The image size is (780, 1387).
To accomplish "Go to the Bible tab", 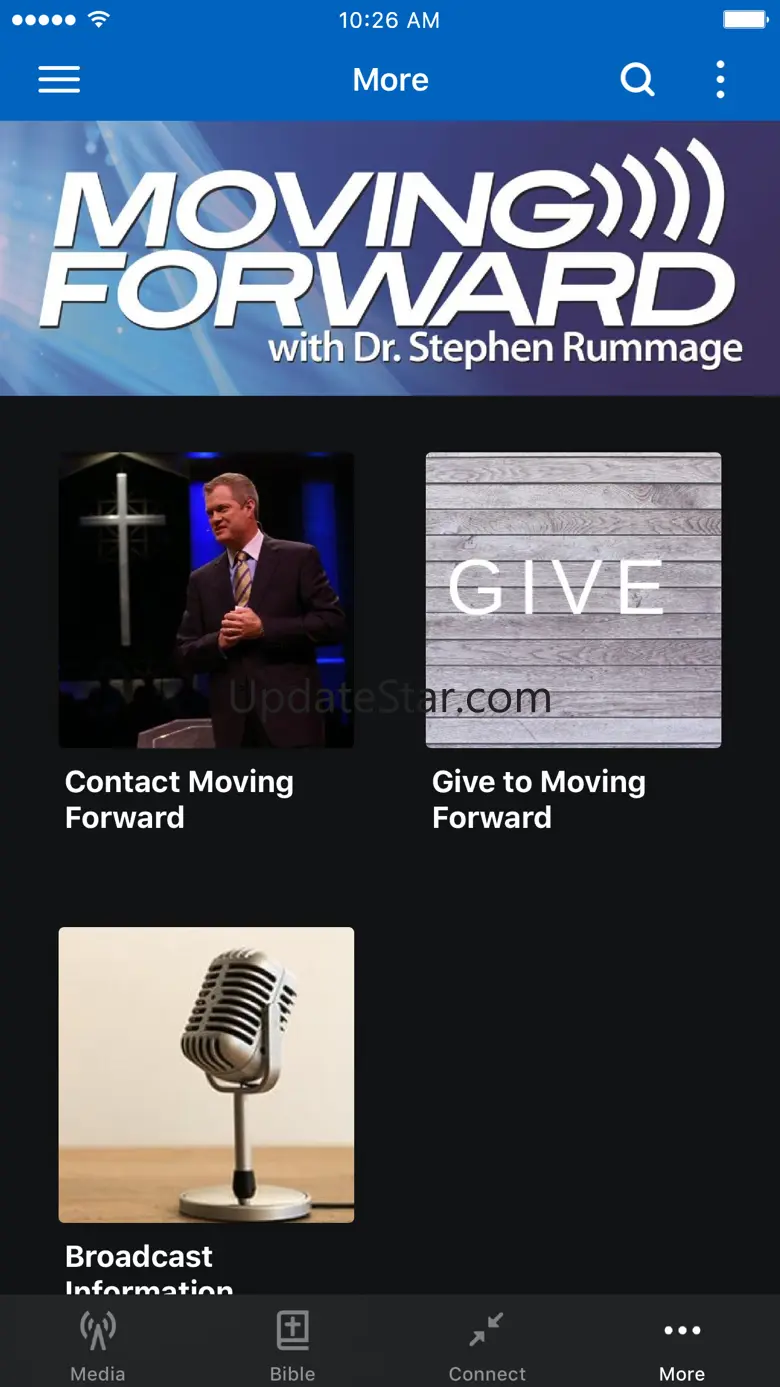I will [292, 1345].
